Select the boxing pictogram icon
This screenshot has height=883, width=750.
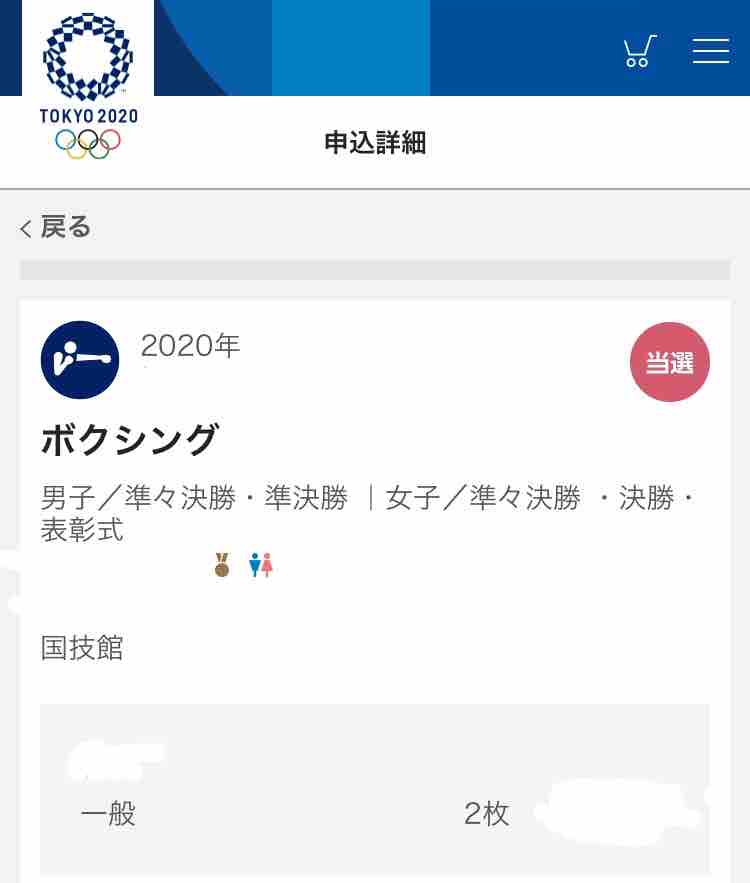80,360
